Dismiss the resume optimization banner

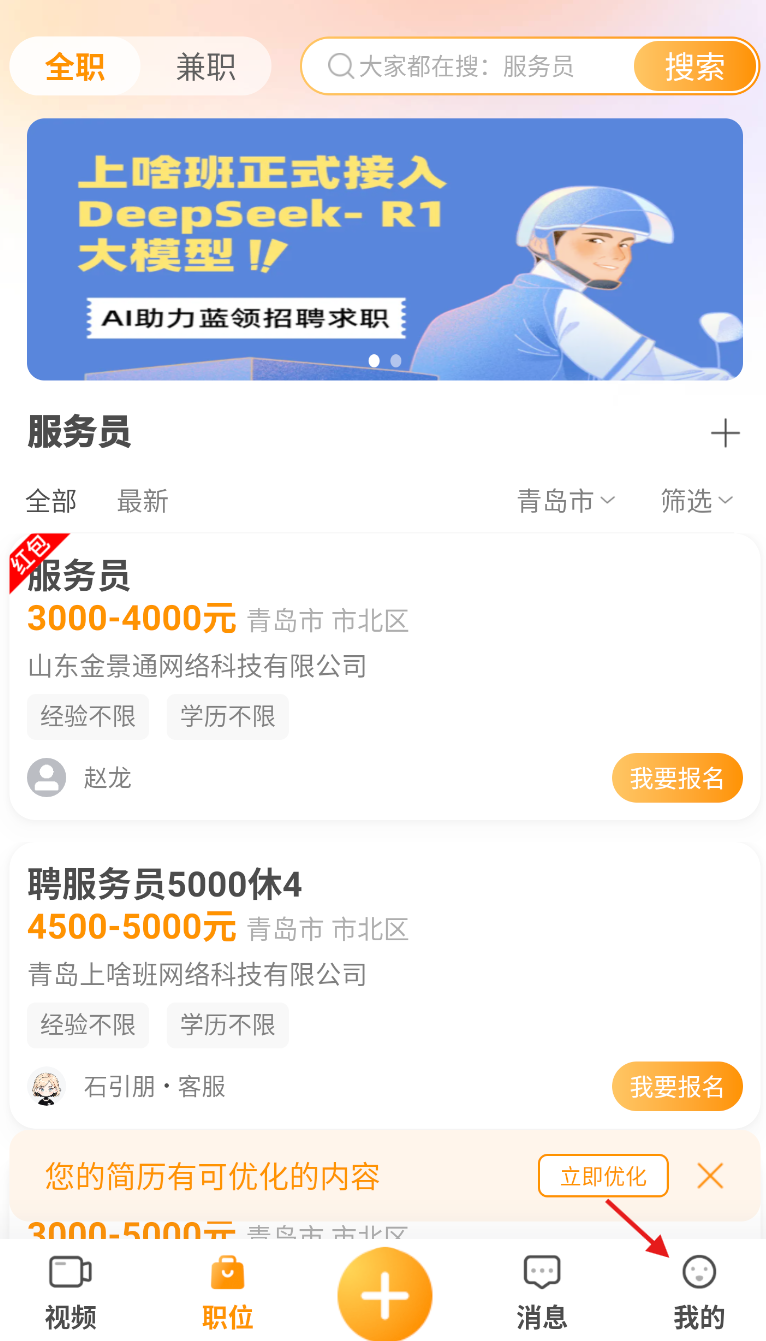click(x=710, y=1176)
